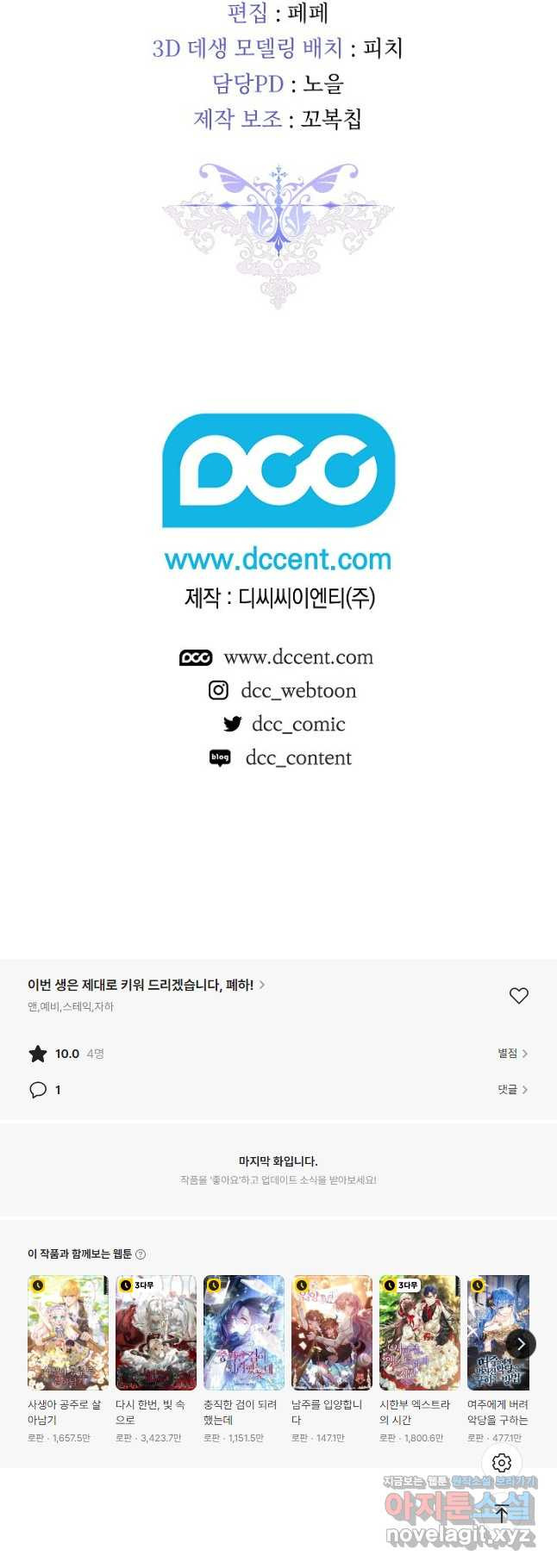Show info about 이 작품과 함께보는 웹툰
Image resolution: width=557 pixels, height=1568 pixels.
click(x=141, y=1254)
